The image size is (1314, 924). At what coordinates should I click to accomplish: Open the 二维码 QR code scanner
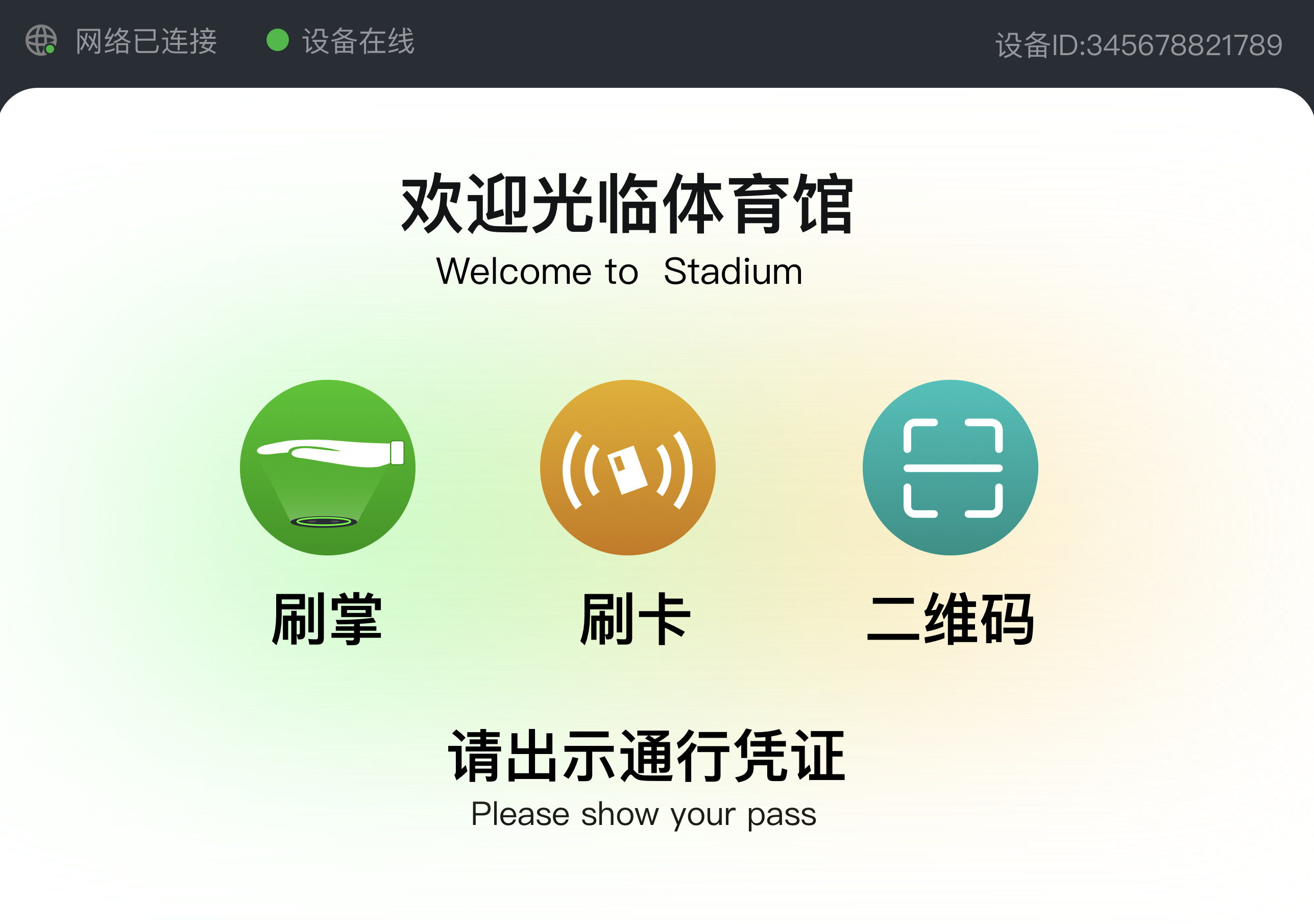pos(950,468)
